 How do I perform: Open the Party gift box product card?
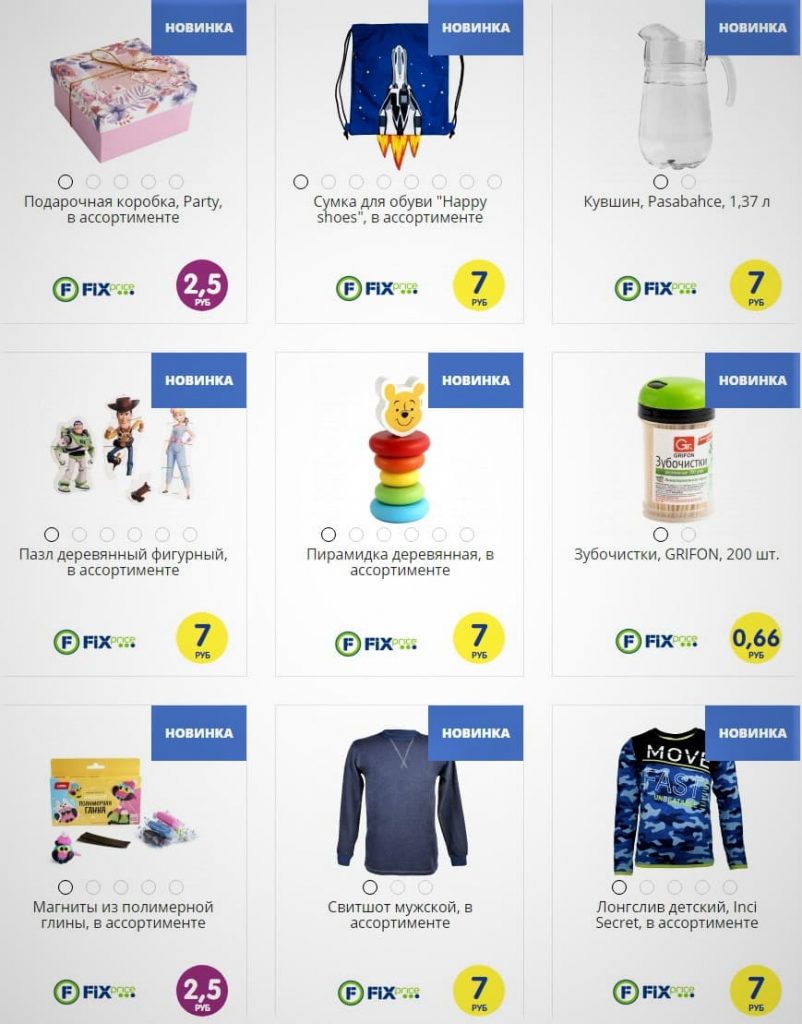(x=123, y=100)
